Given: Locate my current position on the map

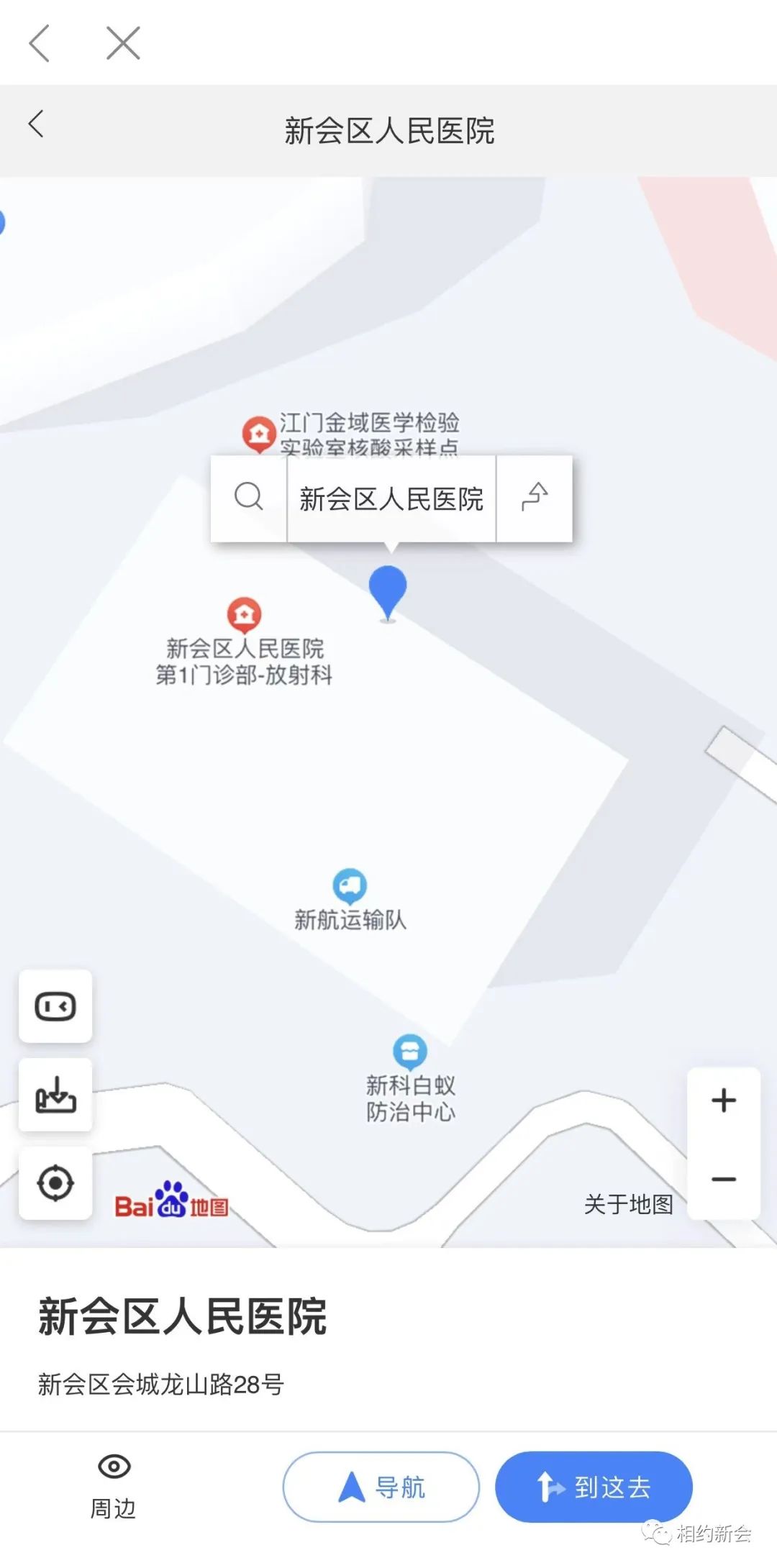Looking at the screenshot, I should pos(55,1183).
